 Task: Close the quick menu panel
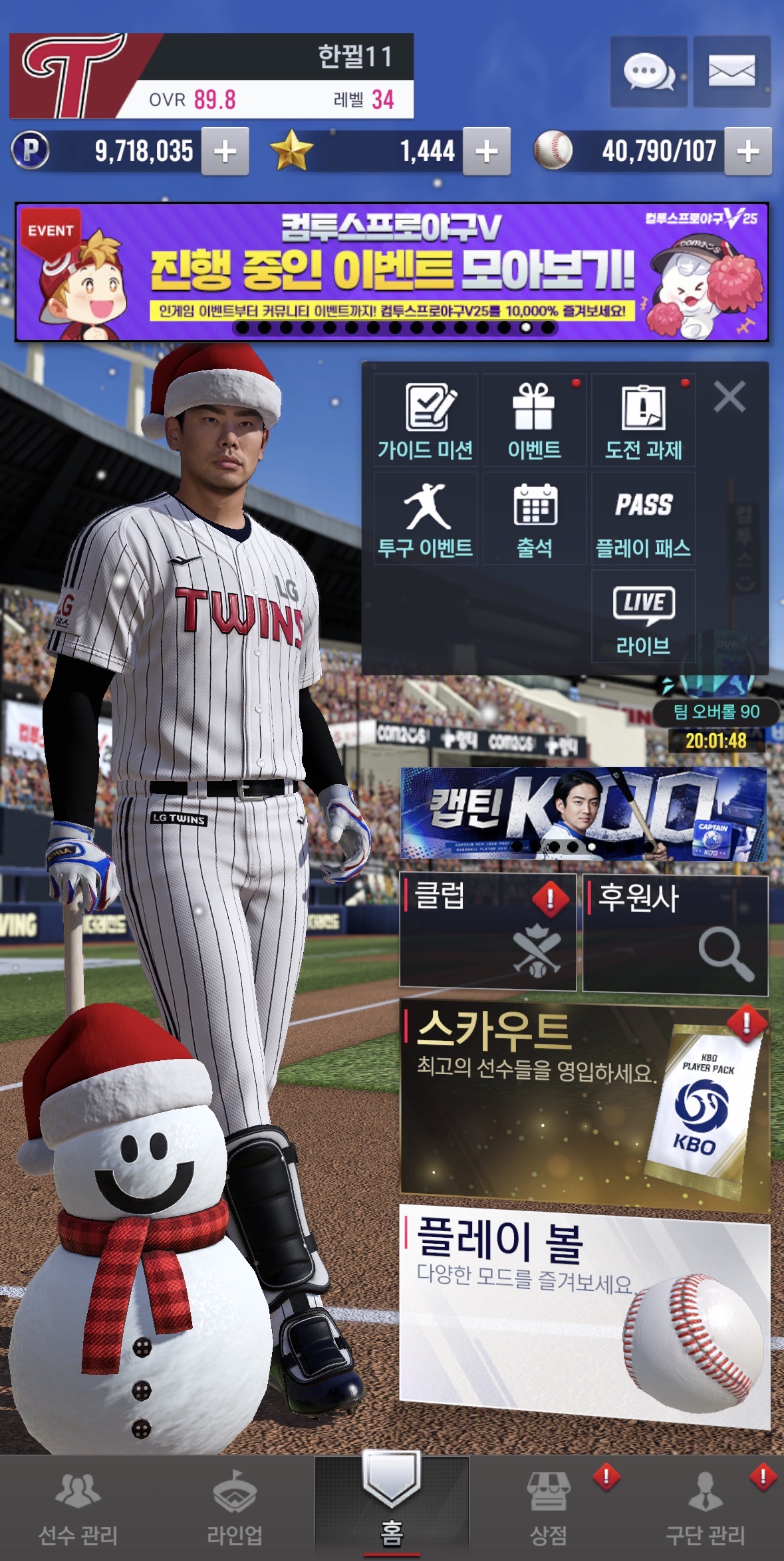click(729, 398)
